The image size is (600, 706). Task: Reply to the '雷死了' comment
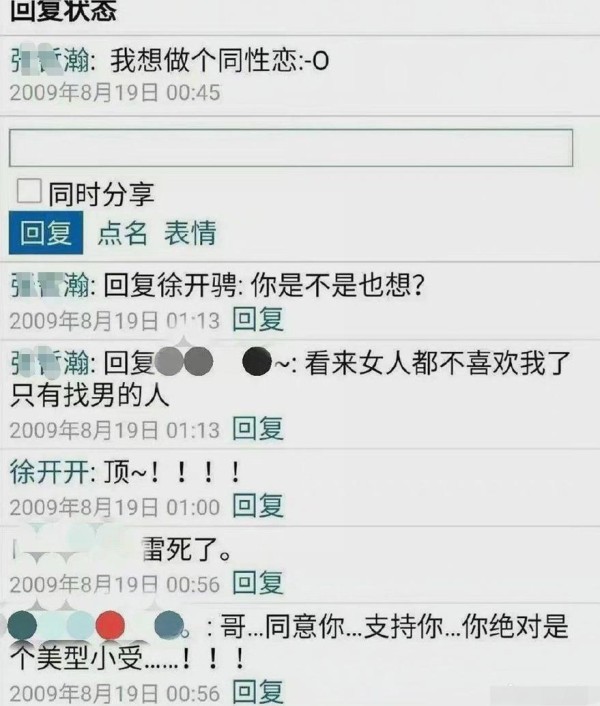(x=258, y=582)
